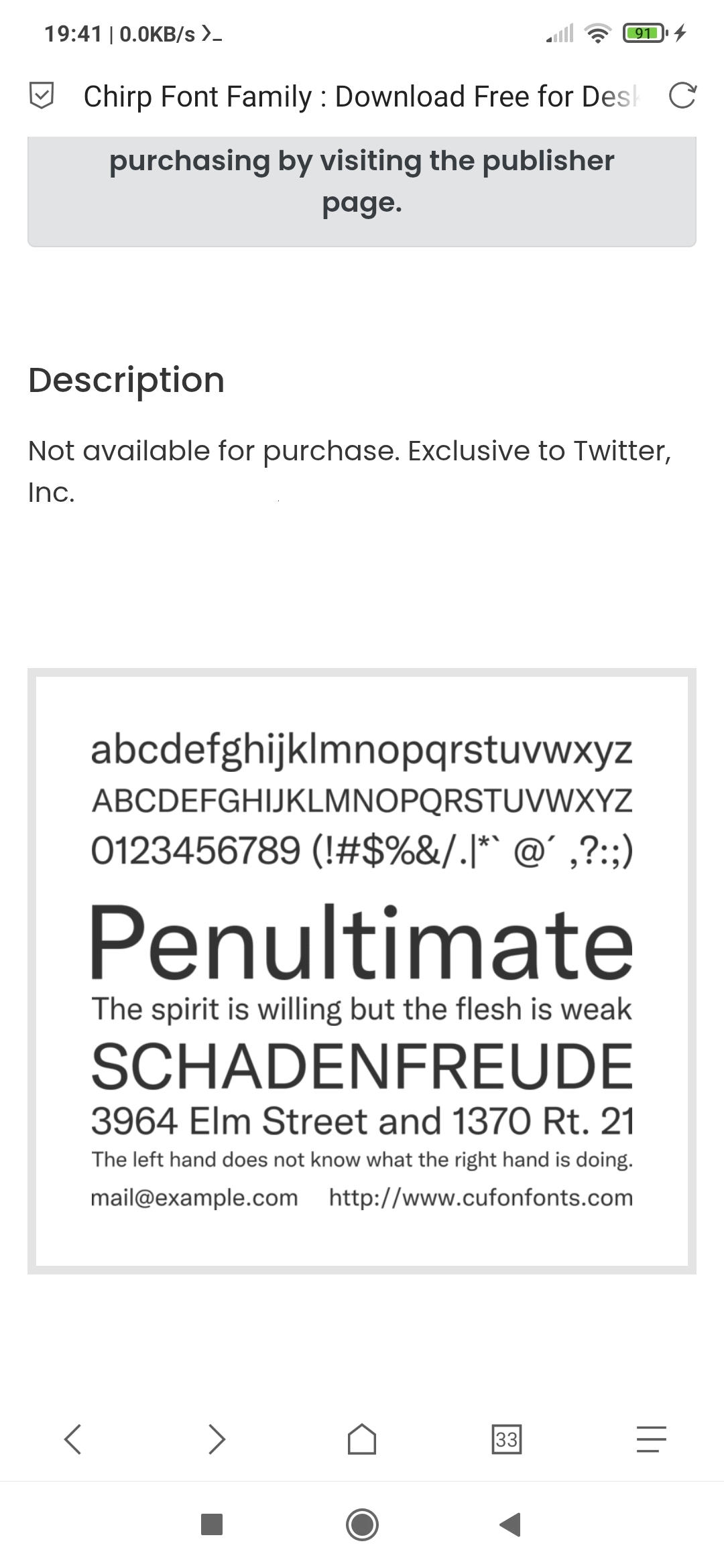Open the Chirp font preview image
This screenshot has height=1568, width=724.
coord(362,971)
